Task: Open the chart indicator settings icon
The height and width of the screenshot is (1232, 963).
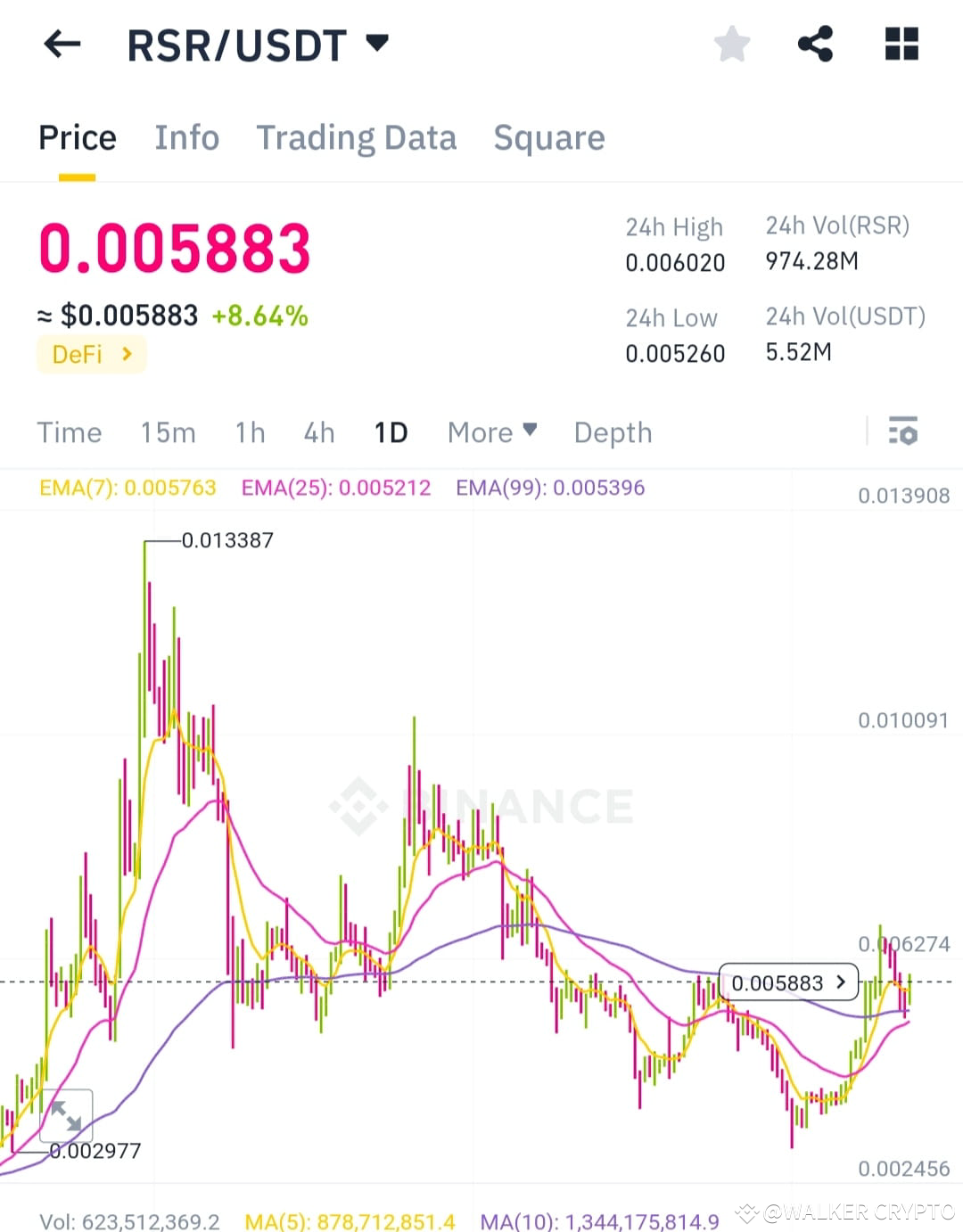Action: [903, 432]
